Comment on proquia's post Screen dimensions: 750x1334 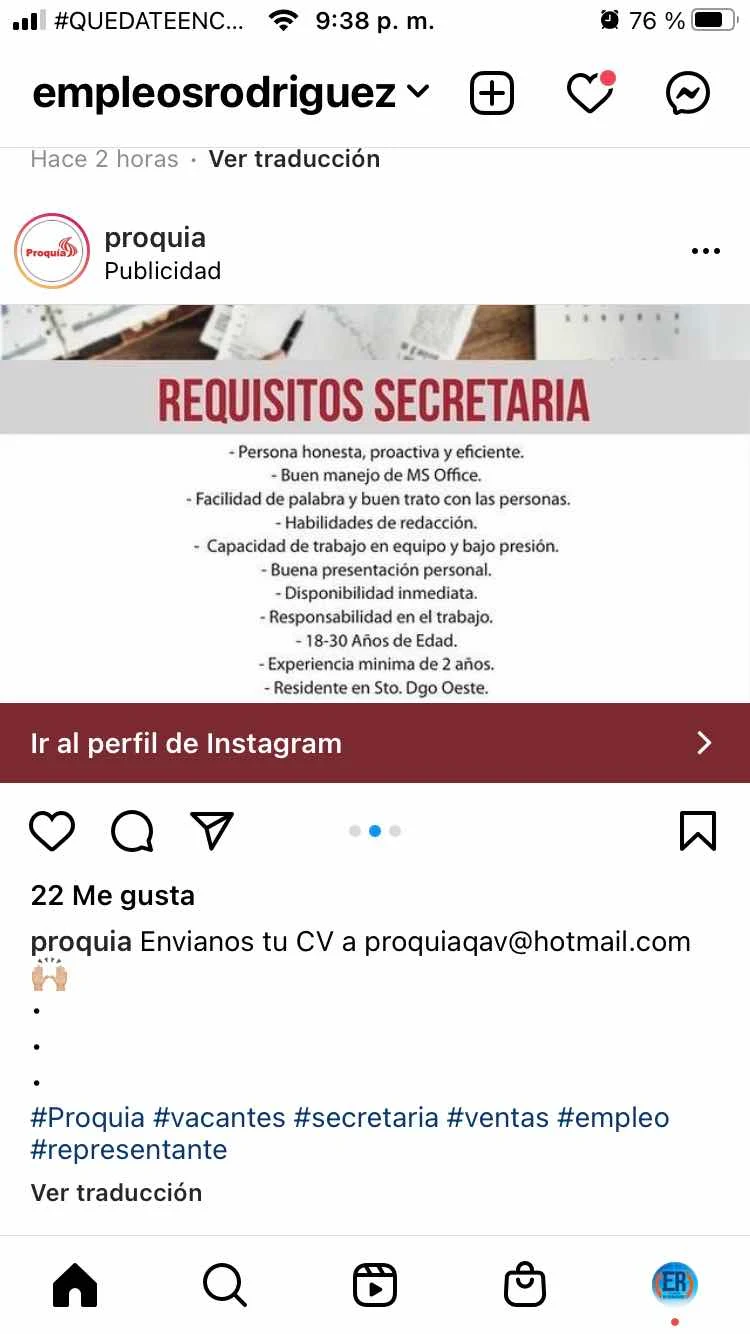(x=132, y=831)
